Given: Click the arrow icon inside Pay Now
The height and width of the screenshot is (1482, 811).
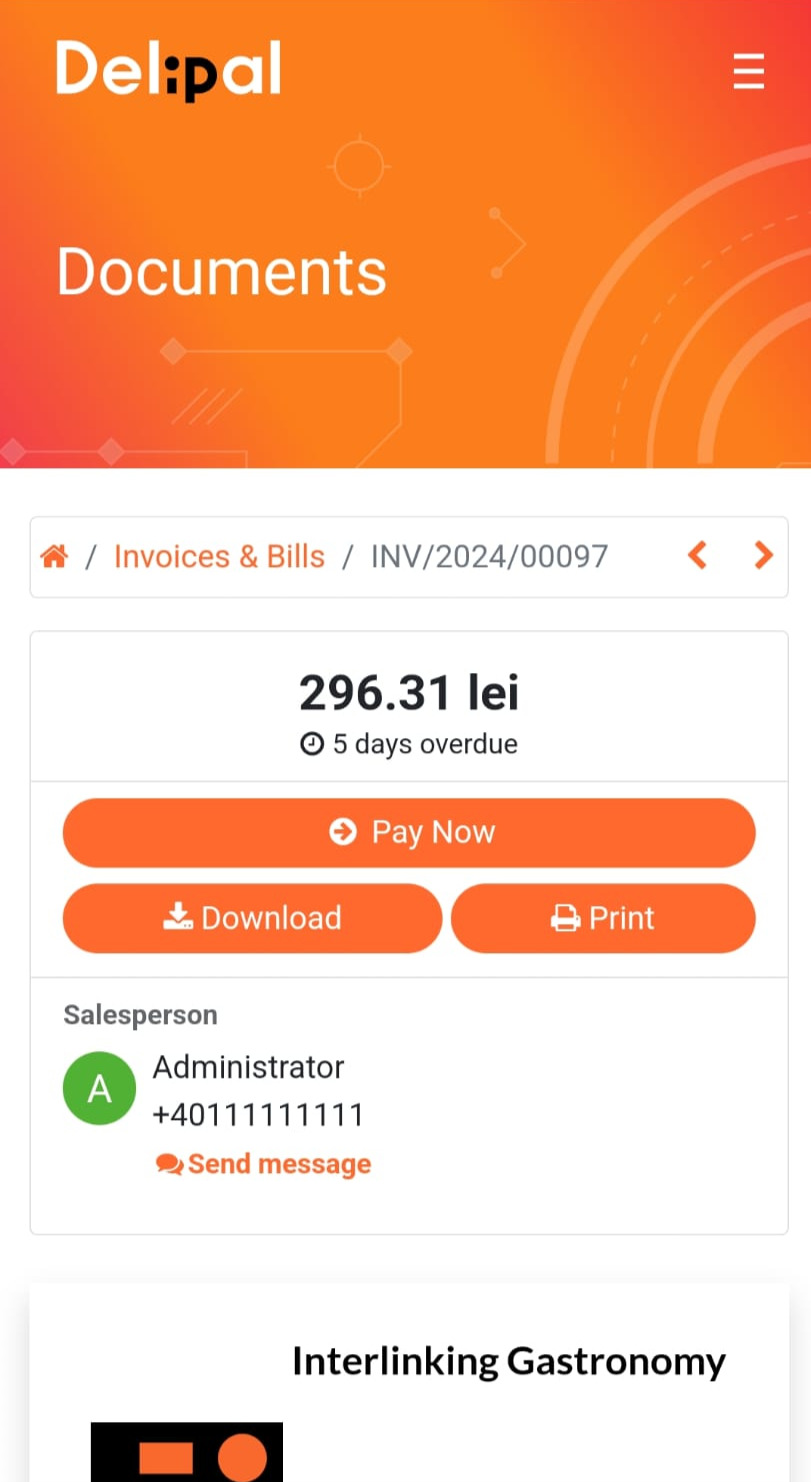Looking at the screenshot, I should click(343, 831).
